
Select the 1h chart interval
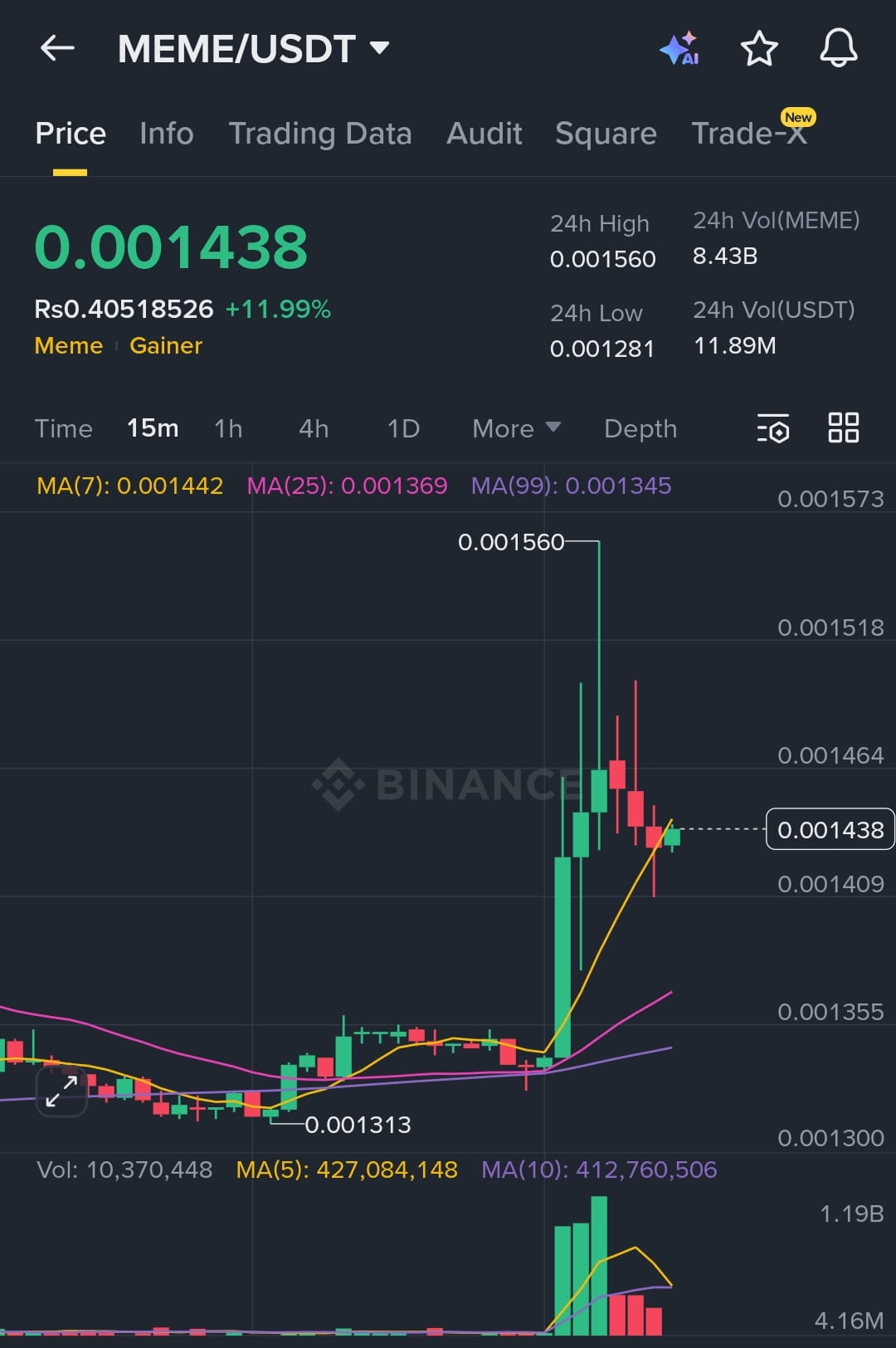228,428
